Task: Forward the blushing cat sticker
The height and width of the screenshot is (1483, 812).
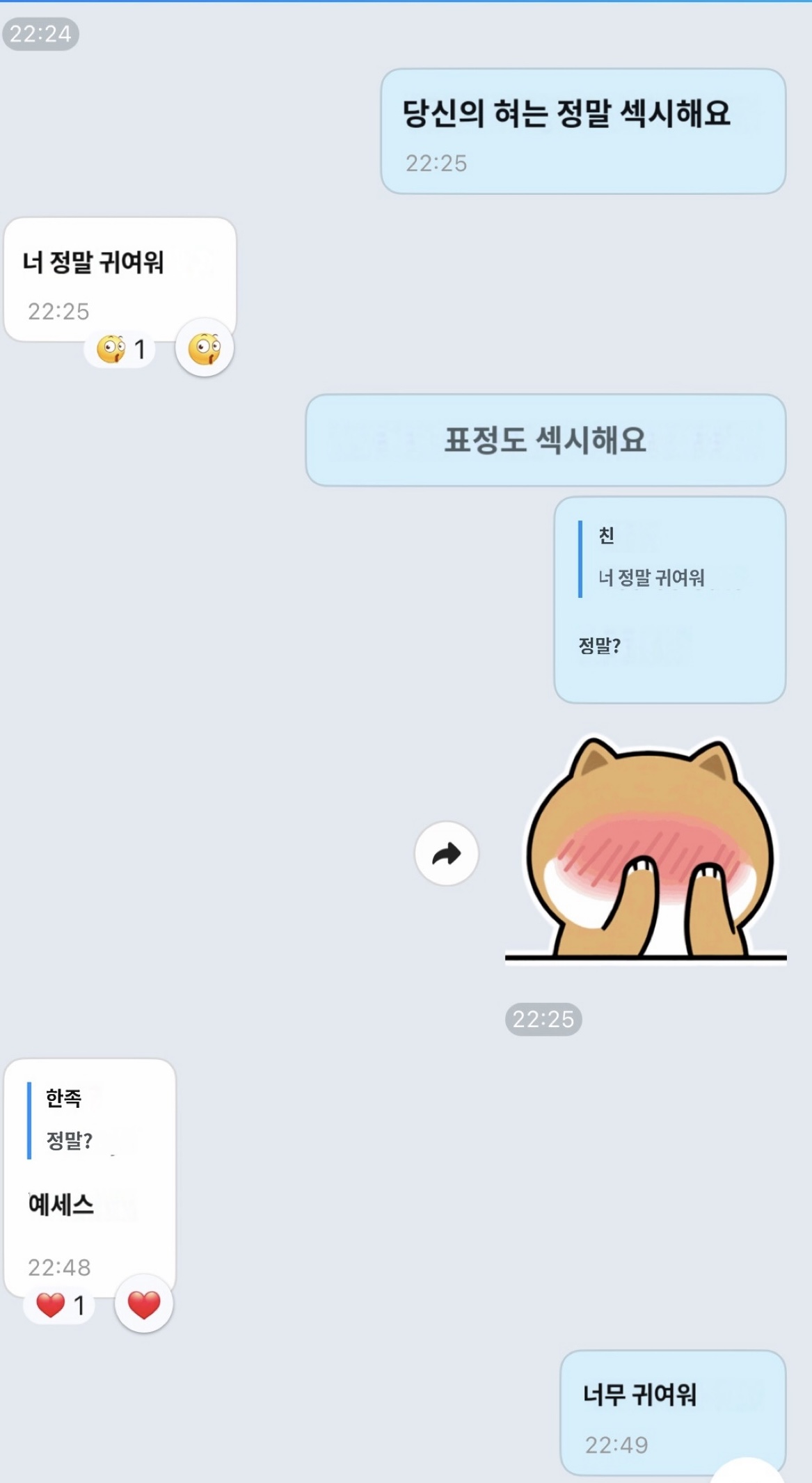Action: click(446, 853)
